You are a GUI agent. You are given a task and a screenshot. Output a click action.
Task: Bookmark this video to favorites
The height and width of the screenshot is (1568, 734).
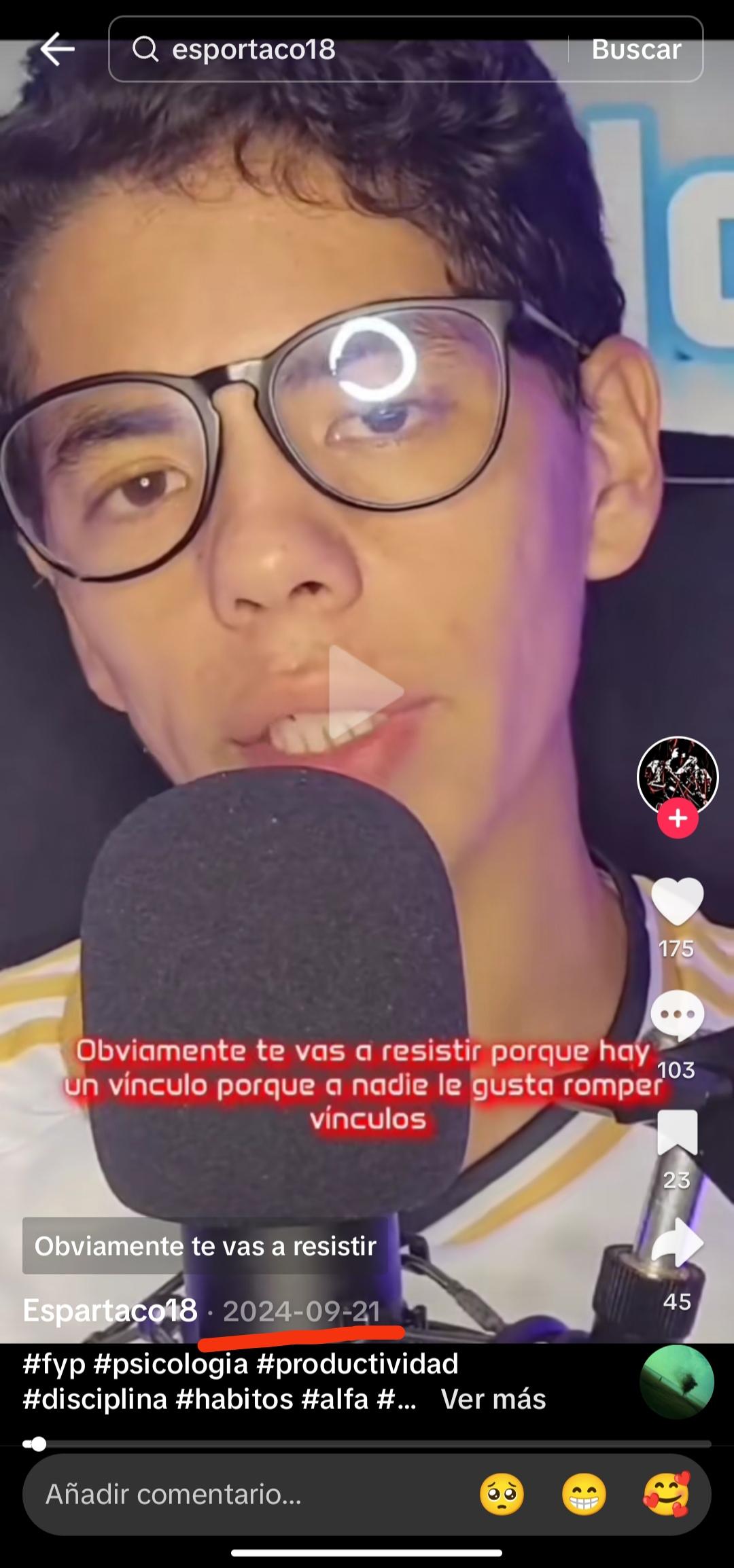[677, 1132]
